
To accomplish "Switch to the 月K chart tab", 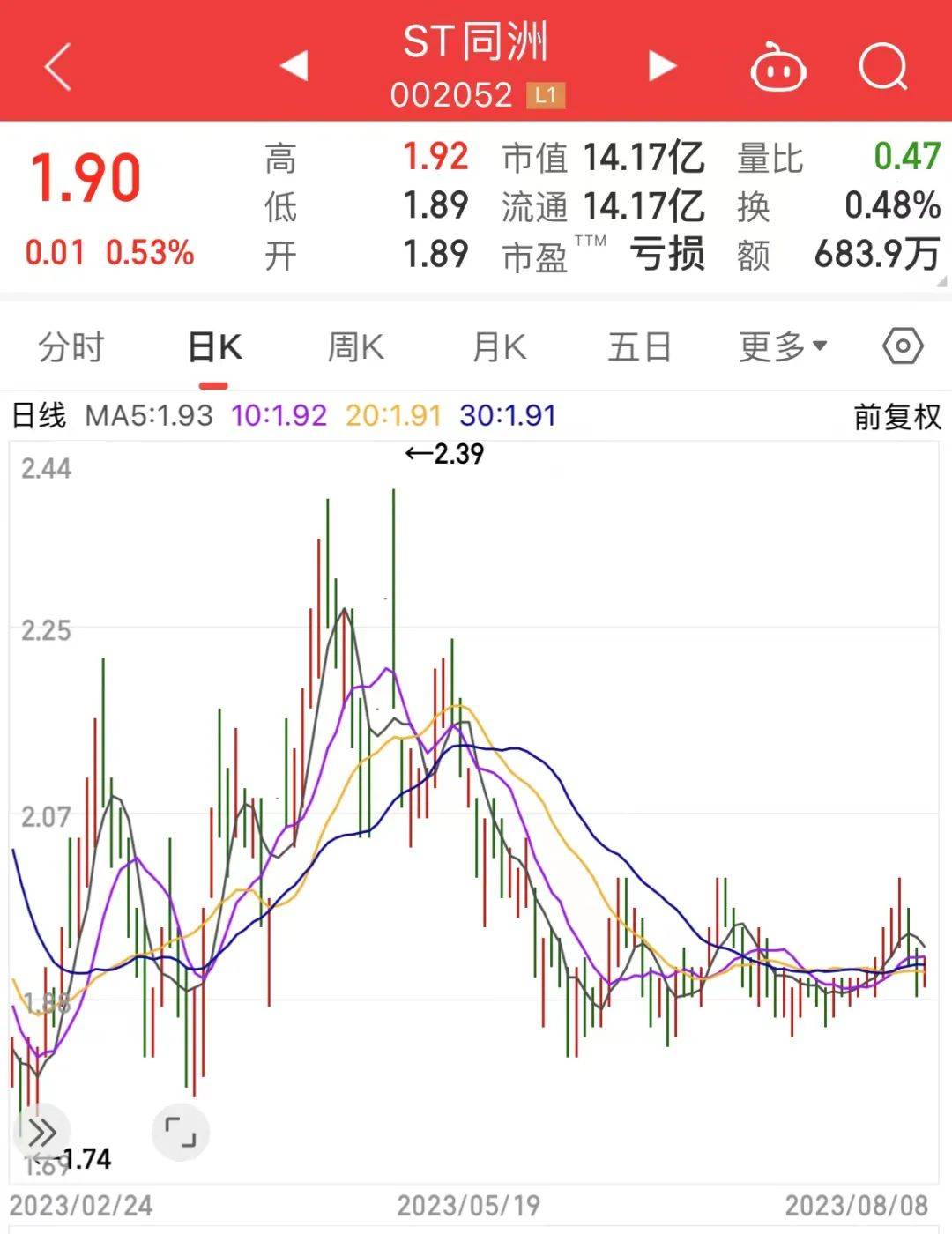I will click(499, 346).
